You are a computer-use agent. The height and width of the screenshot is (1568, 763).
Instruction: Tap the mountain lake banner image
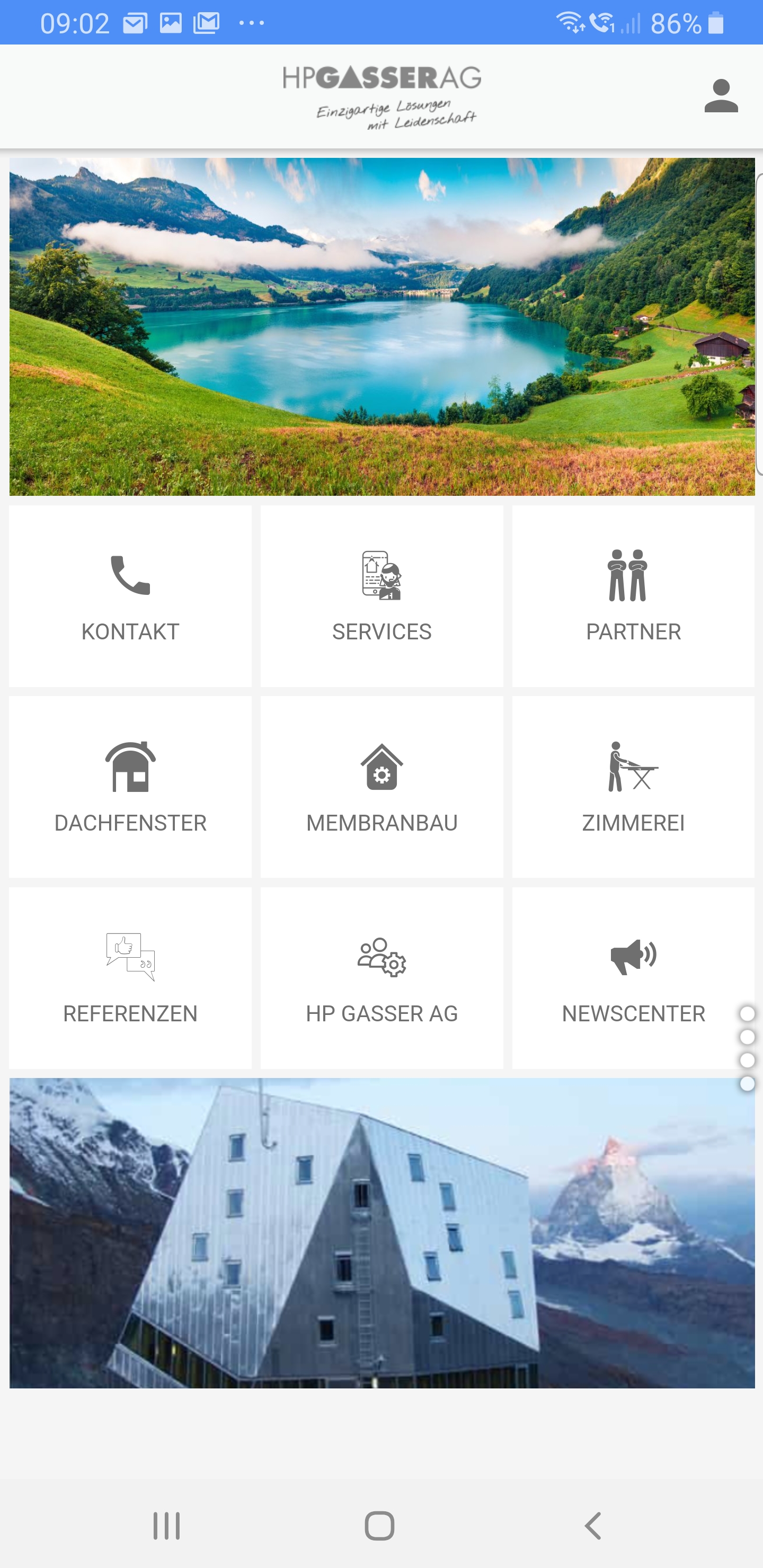tap(382, 327)
